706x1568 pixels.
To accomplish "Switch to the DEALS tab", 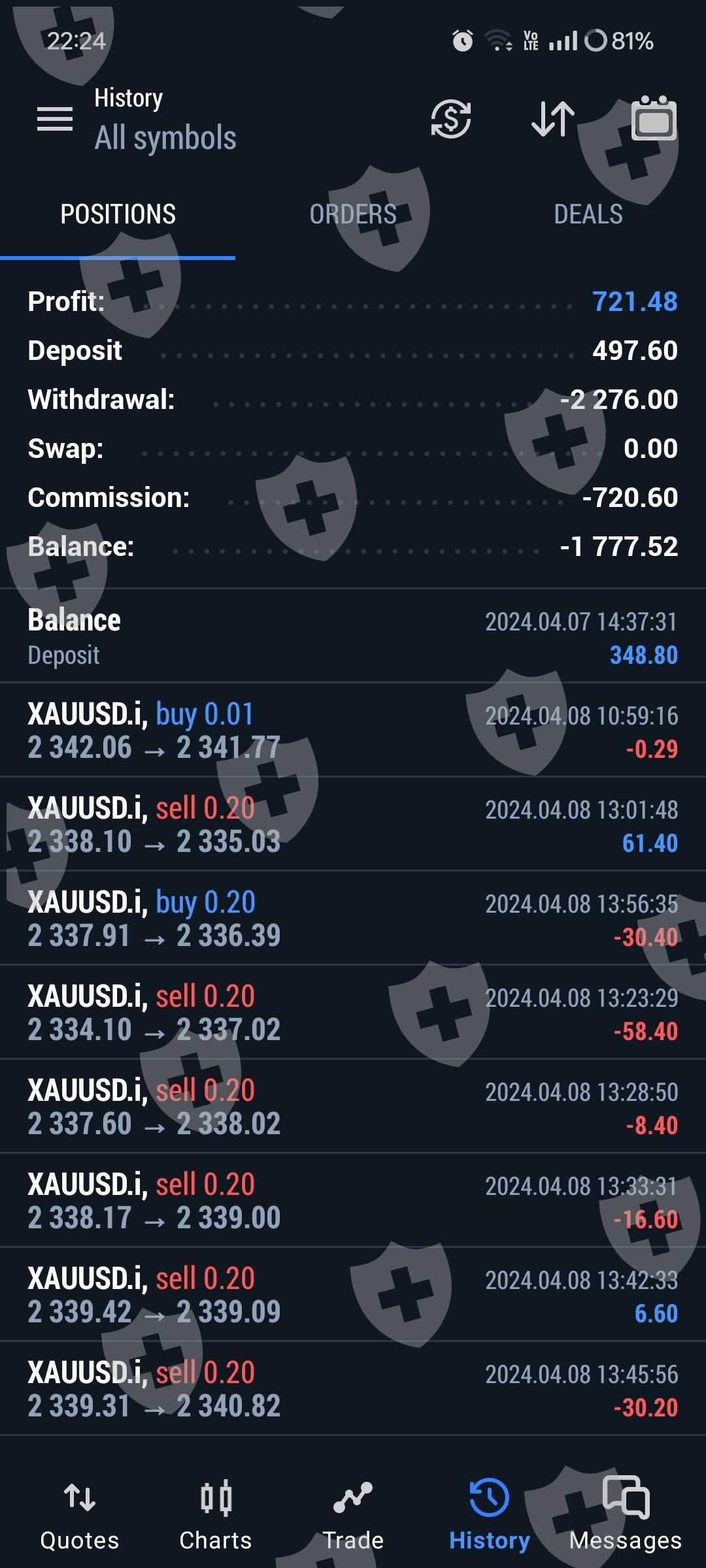I will pos(588,214).
